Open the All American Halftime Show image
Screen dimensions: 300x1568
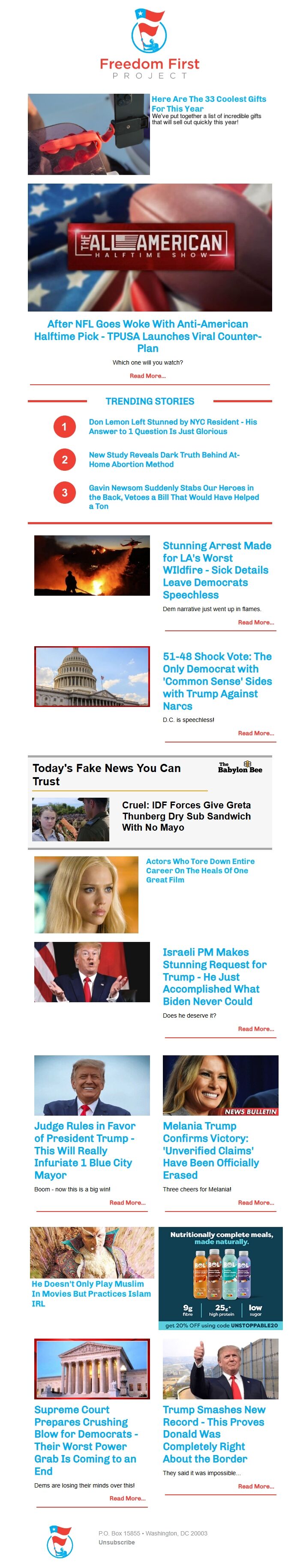pos(150,247)
